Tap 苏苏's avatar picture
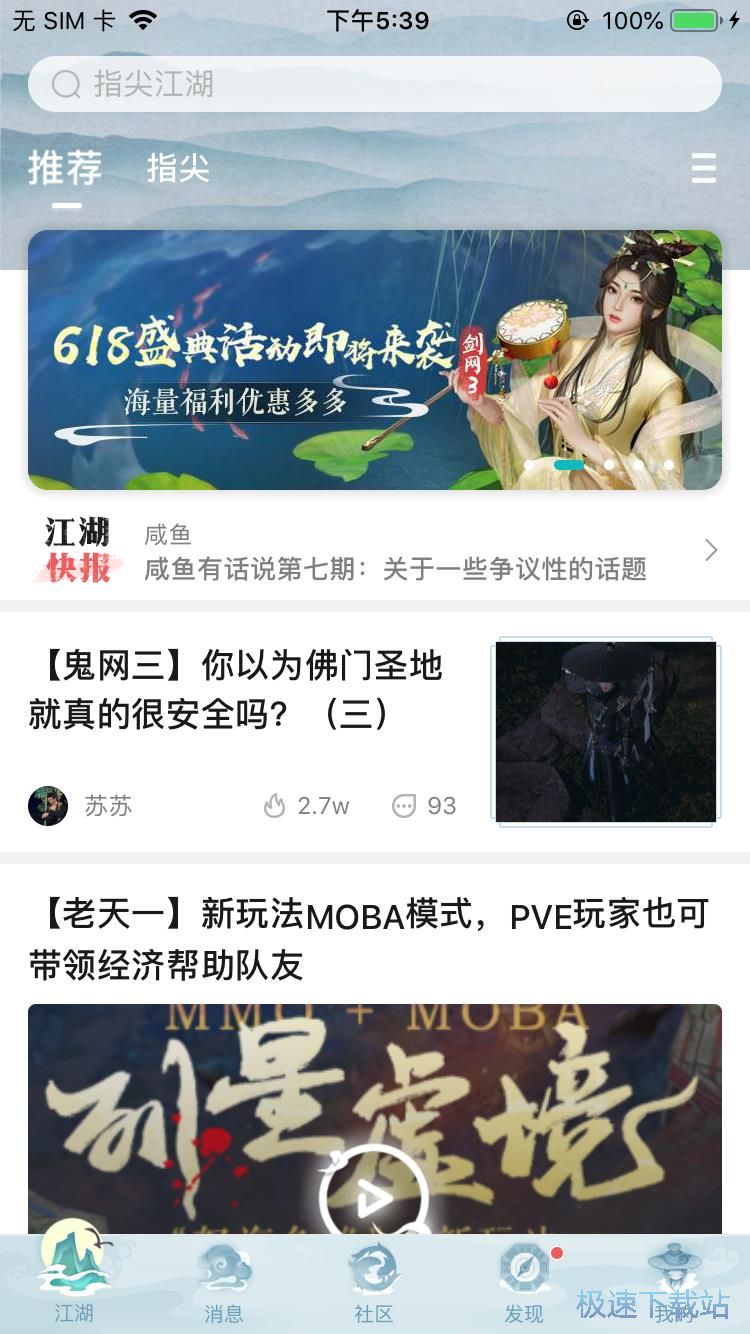The image size is (750, 1334). click(x=47, y=806)
